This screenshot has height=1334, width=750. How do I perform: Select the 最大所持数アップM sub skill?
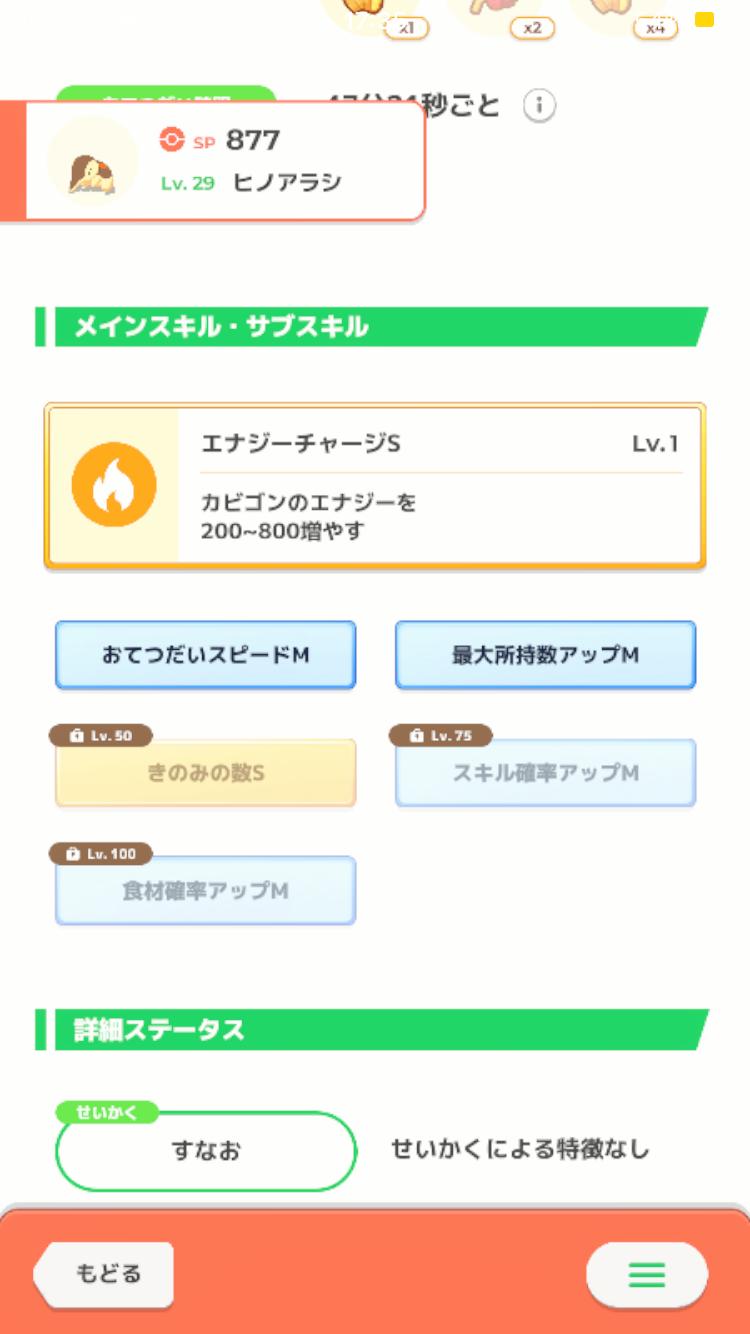tap(545, 655)
